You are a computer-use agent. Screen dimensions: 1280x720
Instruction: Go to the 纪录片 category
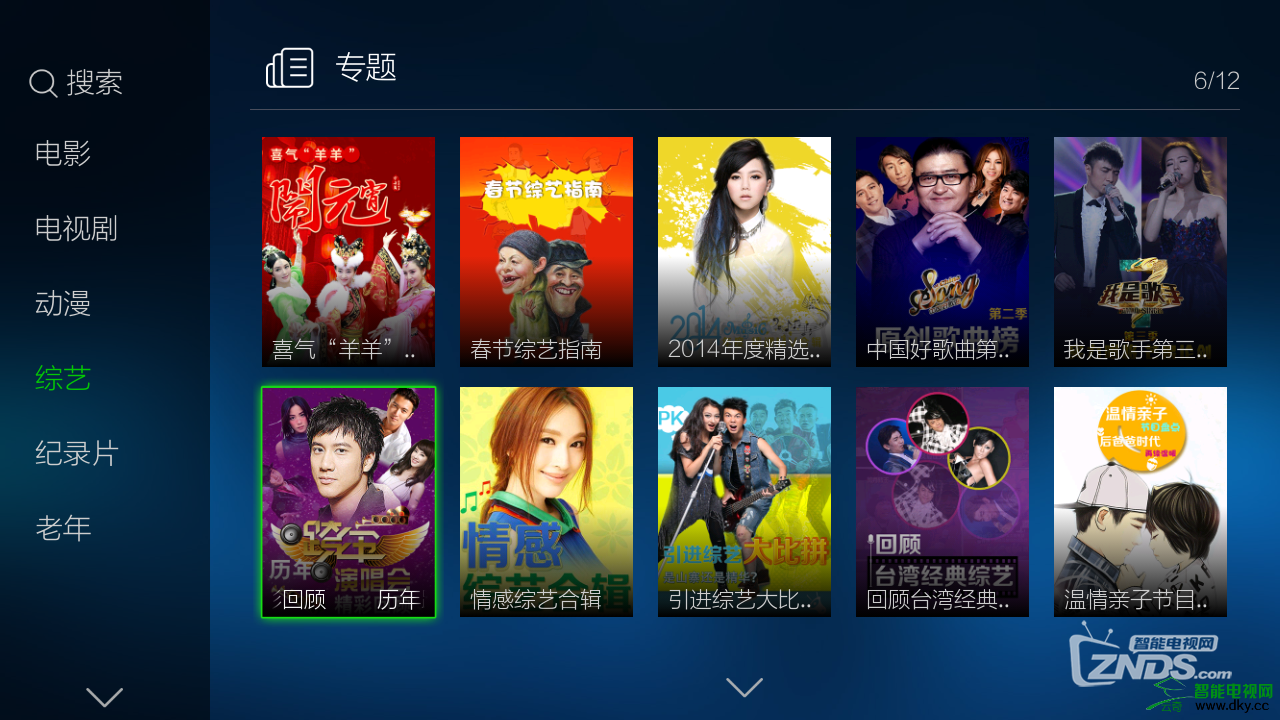[76, 453]
